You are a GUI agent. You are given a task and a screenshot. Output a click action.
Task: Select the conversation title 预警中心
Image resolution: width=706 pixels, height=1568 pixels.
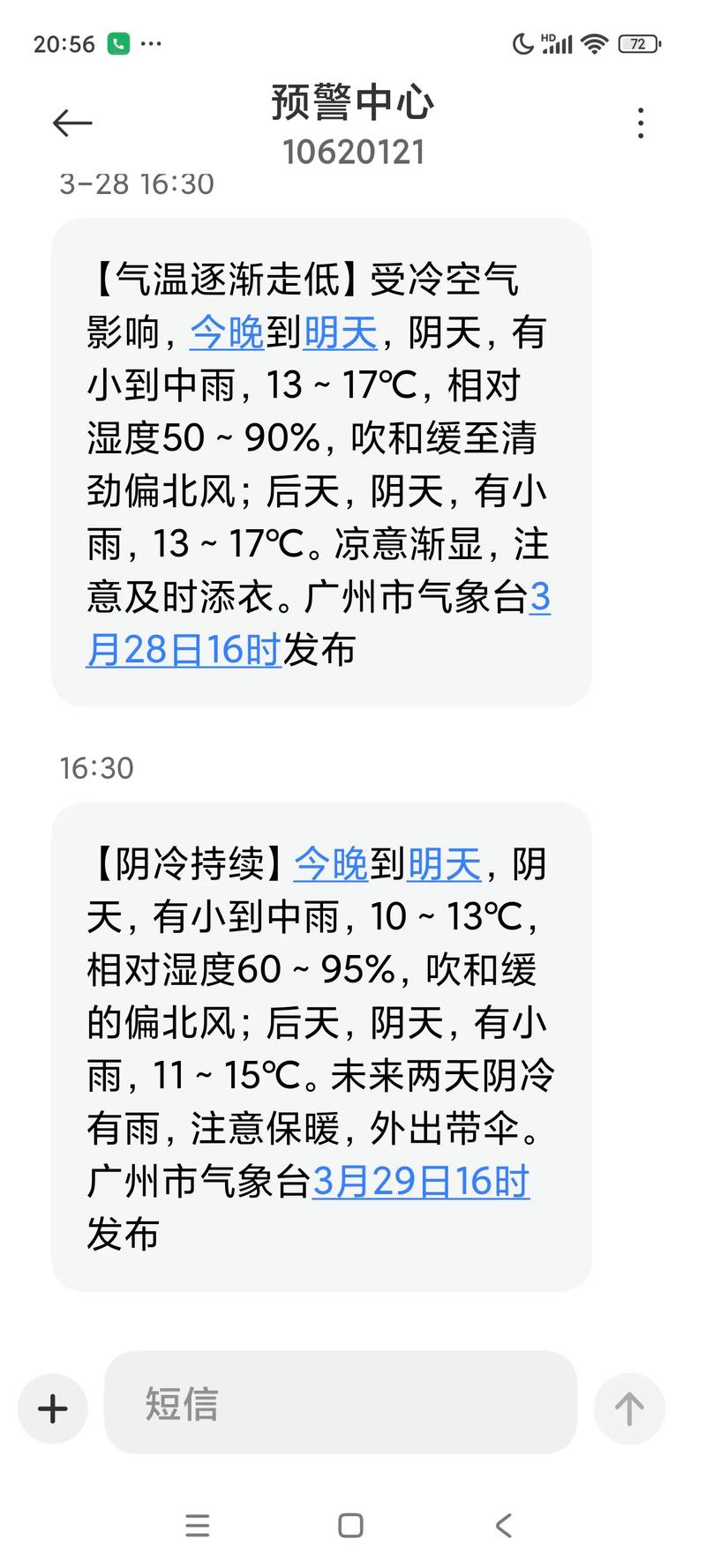(352, 103)
